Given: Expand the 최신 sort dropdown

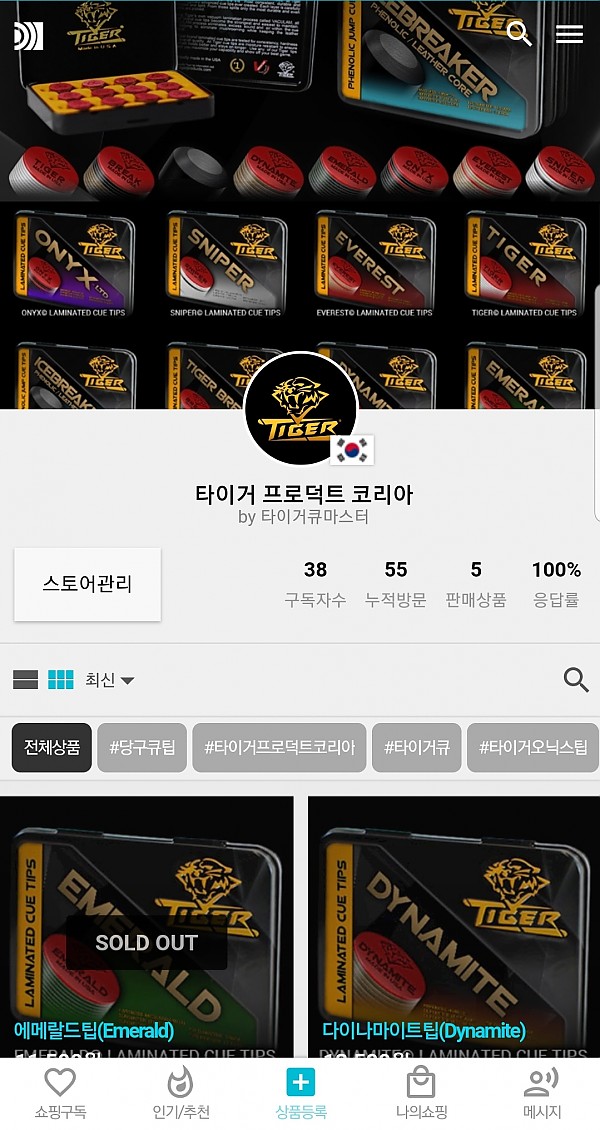Looking at the screenshot, I should 109,680.
